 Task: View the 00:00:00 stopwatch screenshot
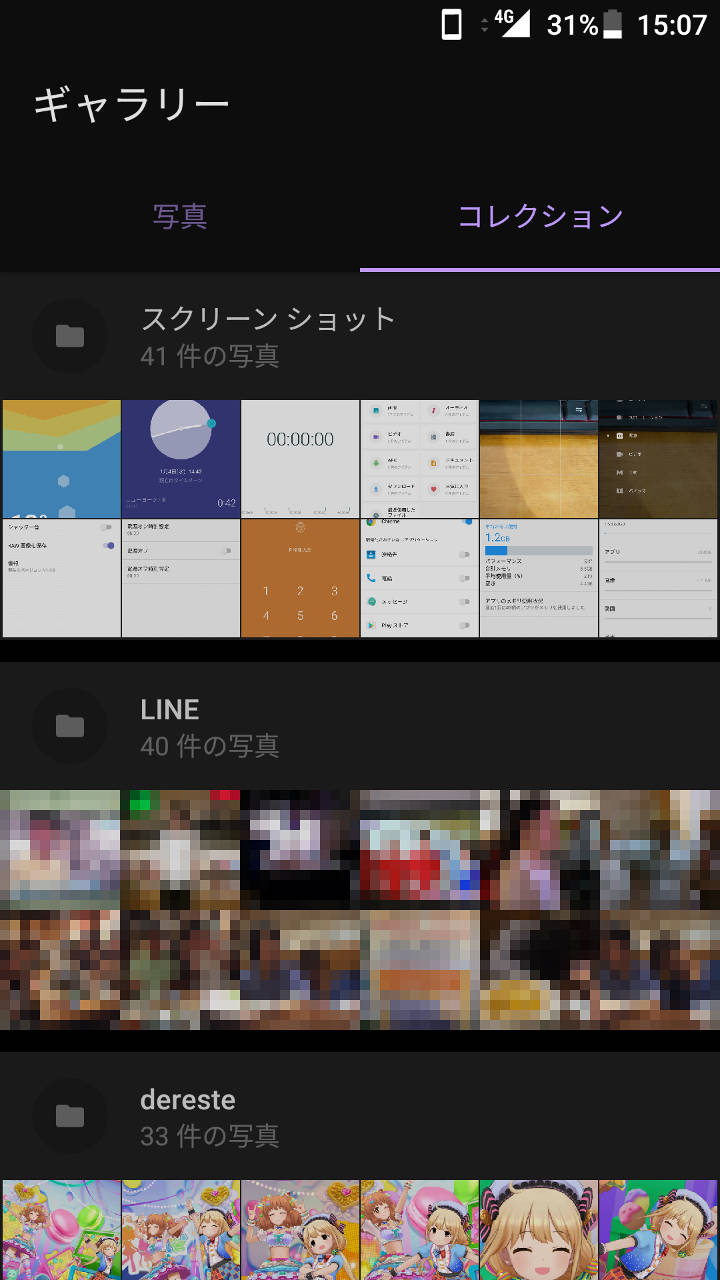pos(300,458)
